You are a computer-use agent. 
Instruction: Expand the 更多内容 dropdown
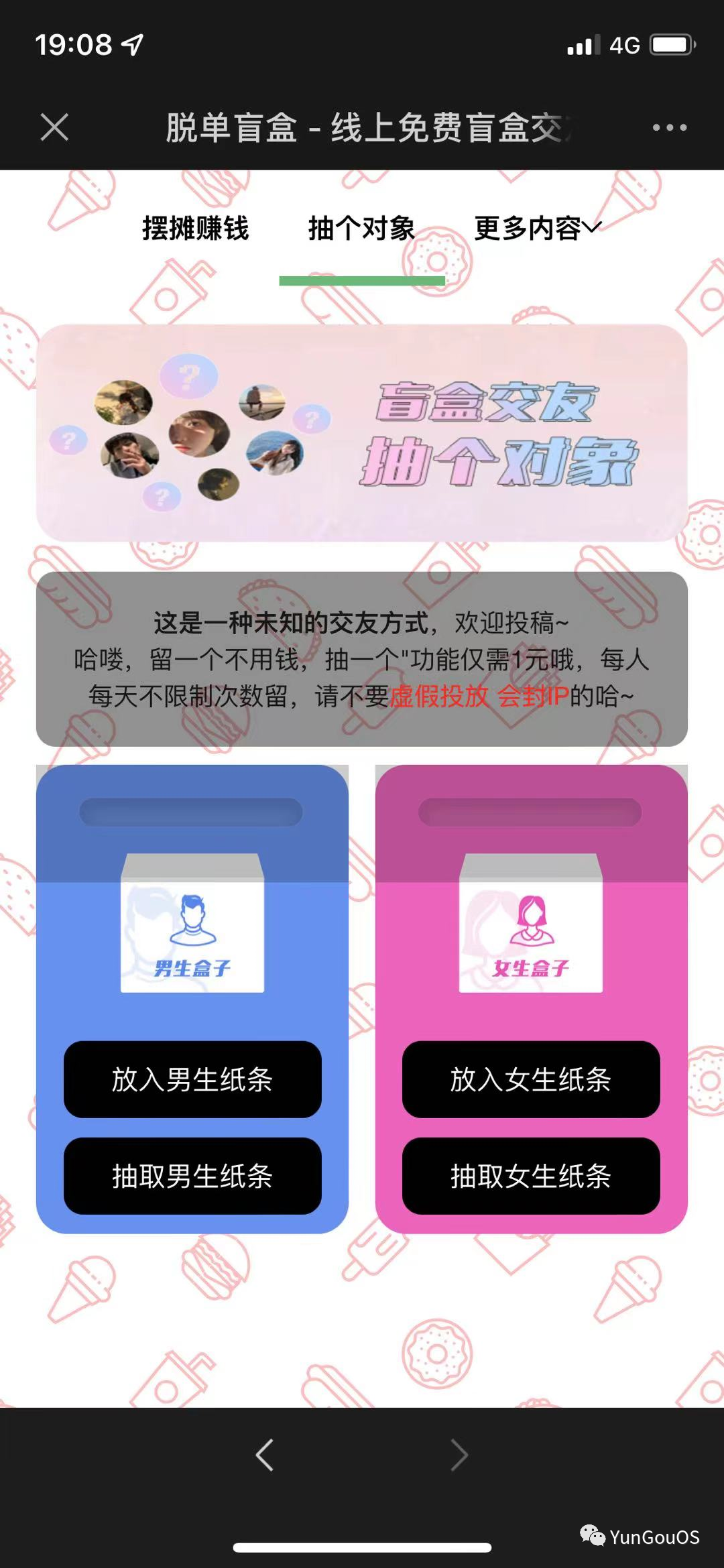click(537, 229)
